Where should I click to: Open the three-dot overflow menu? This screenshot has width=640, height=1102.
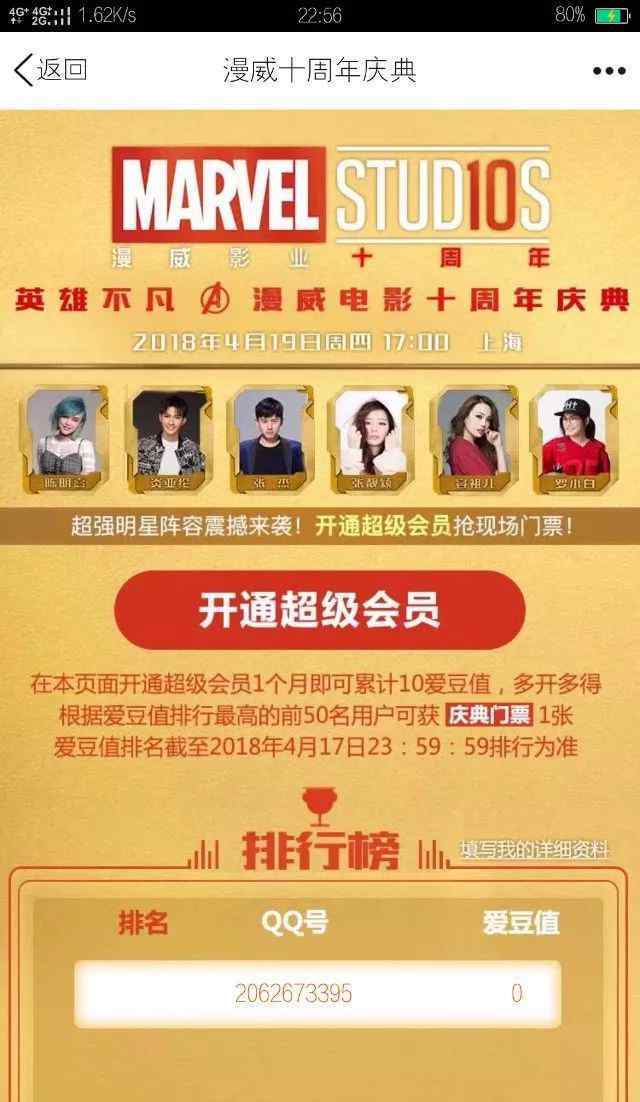[608, 71]
